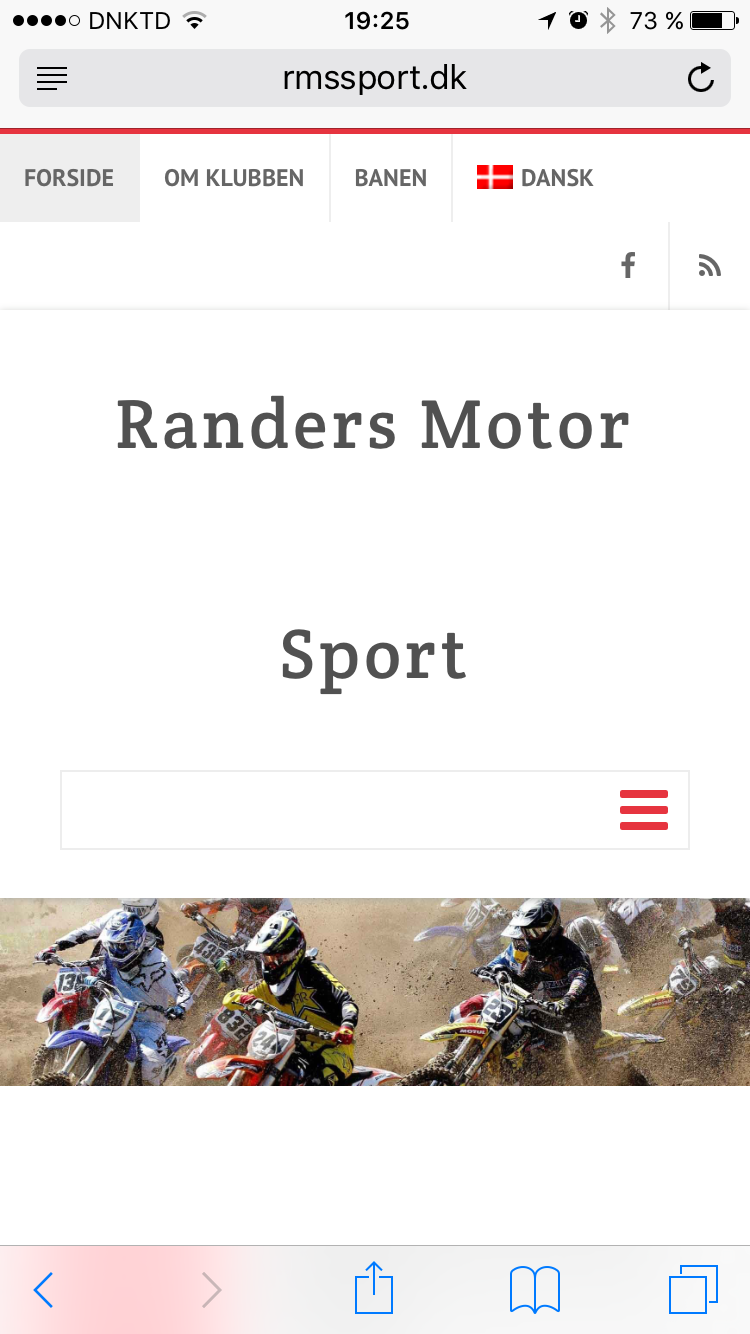Viewport: 750px width, 1334px height.
Task: Share this page from the Safari toolbar
Action: pos(375,1287)
